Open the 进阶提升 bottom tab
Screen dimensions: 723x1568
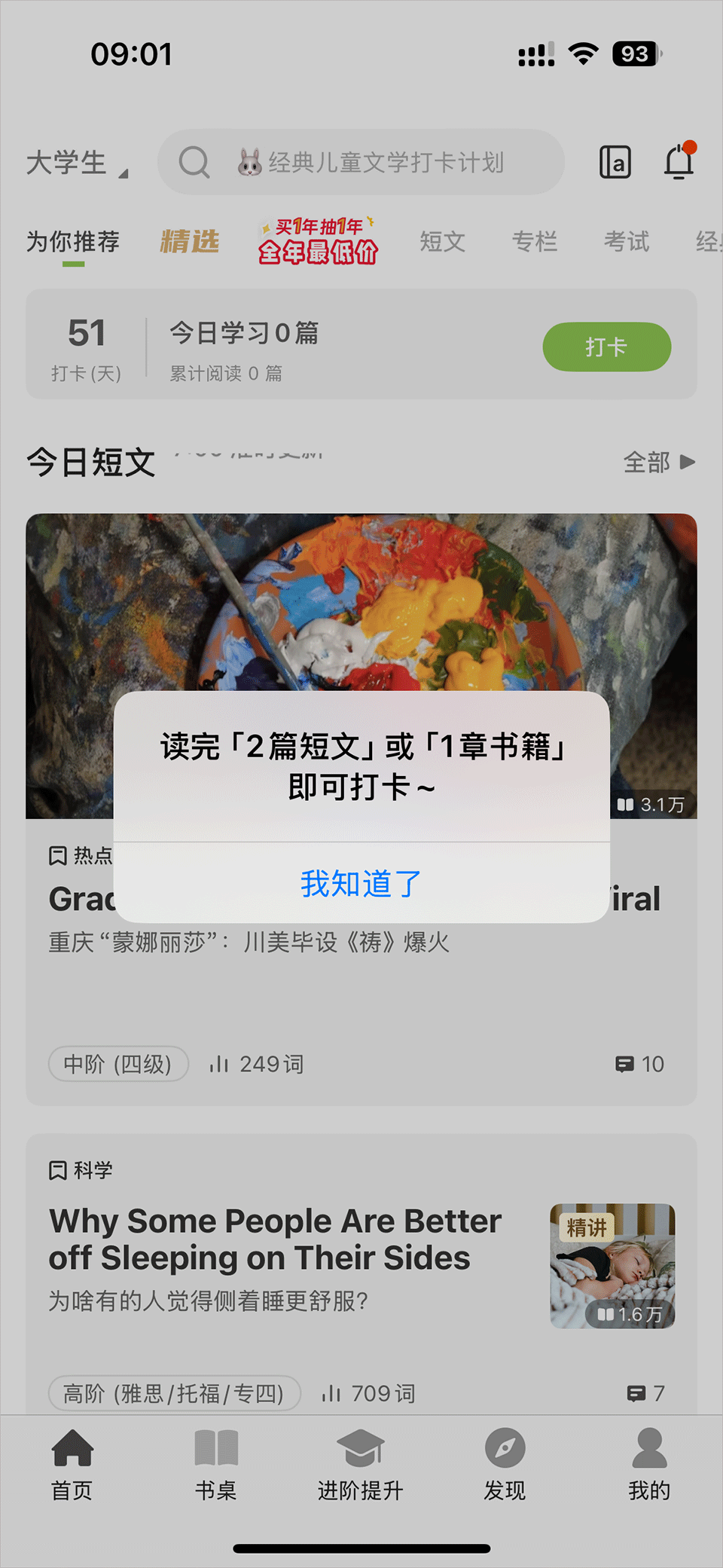click(x=360, y=1463)
